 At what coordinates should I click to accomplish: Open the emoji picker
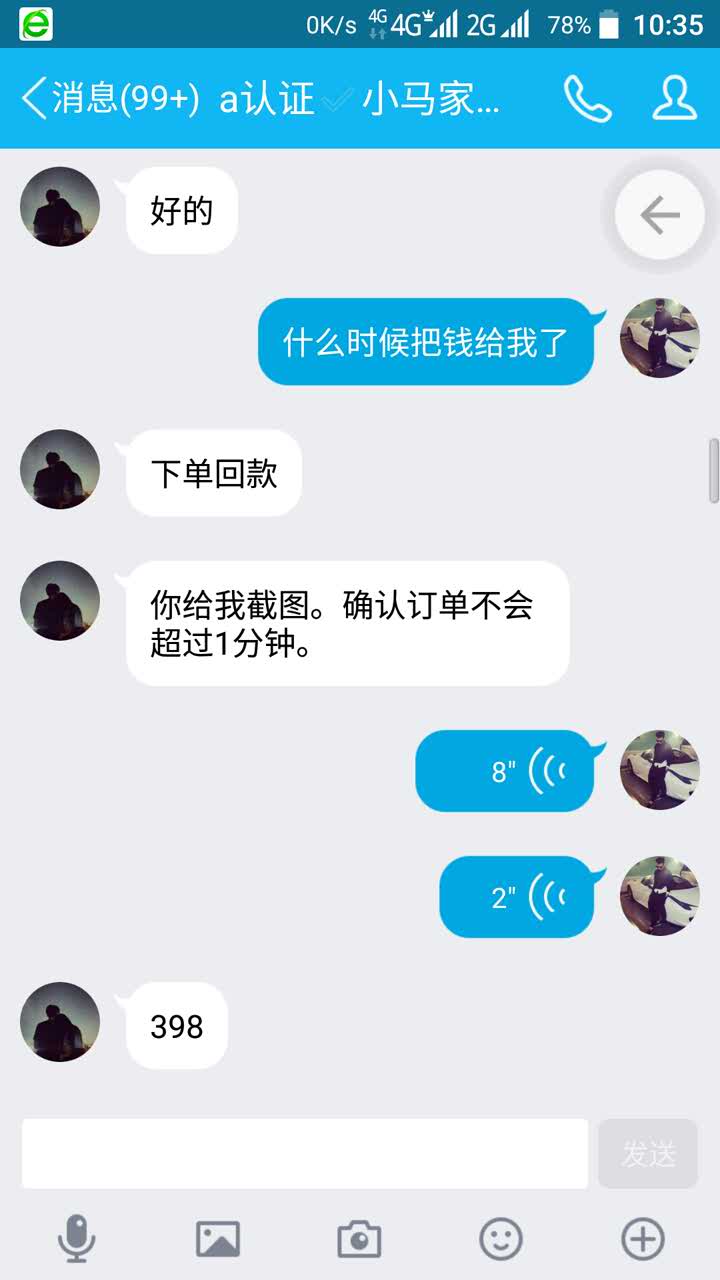pyautogui.click(x=501, y=1240)
